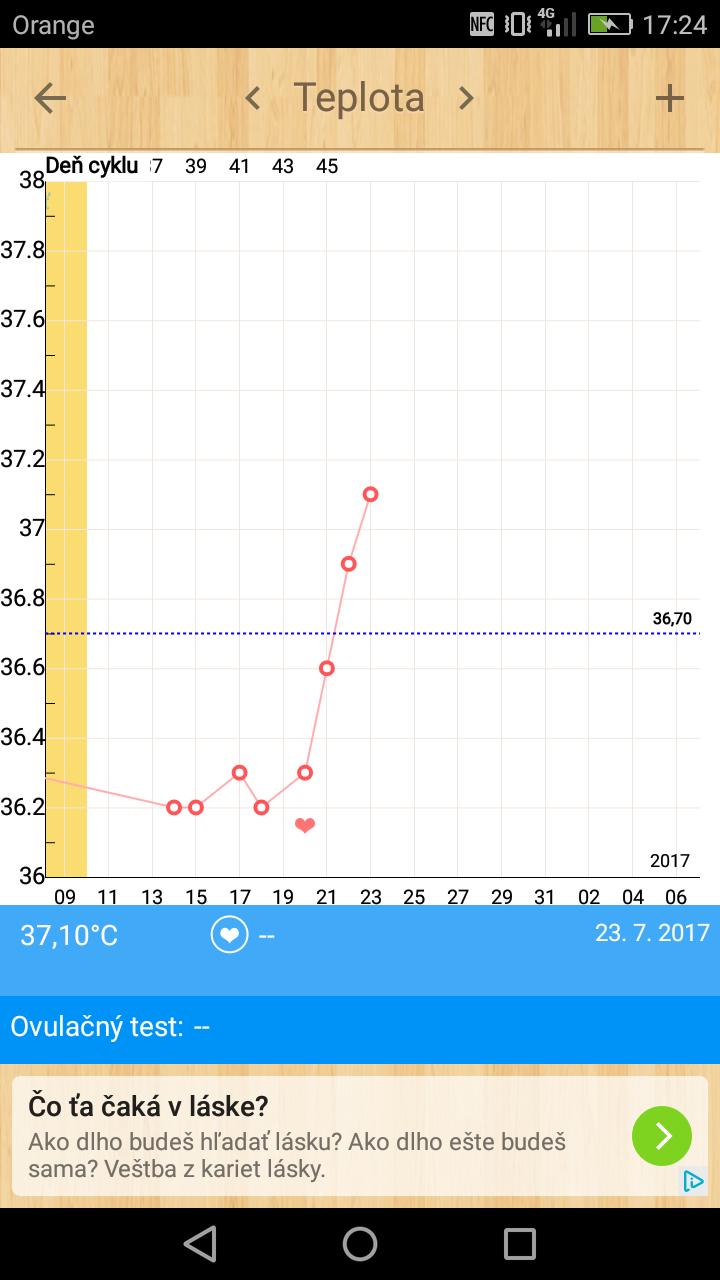
Task: Select the 36.9 temperature point on day 22
Action: [349, 564]
